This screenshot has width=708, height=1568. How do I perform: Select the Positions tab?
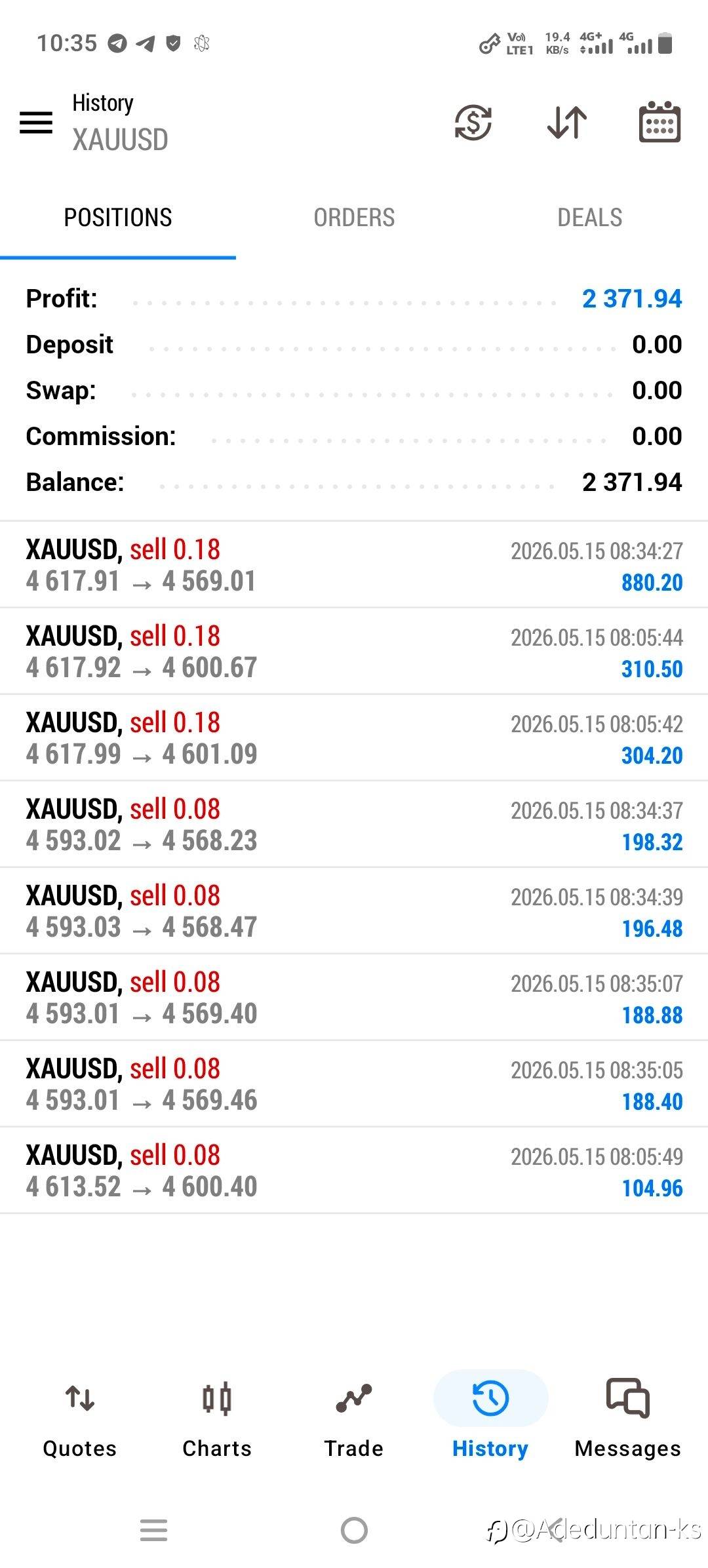pyautogui.click(x=118, y=218)
